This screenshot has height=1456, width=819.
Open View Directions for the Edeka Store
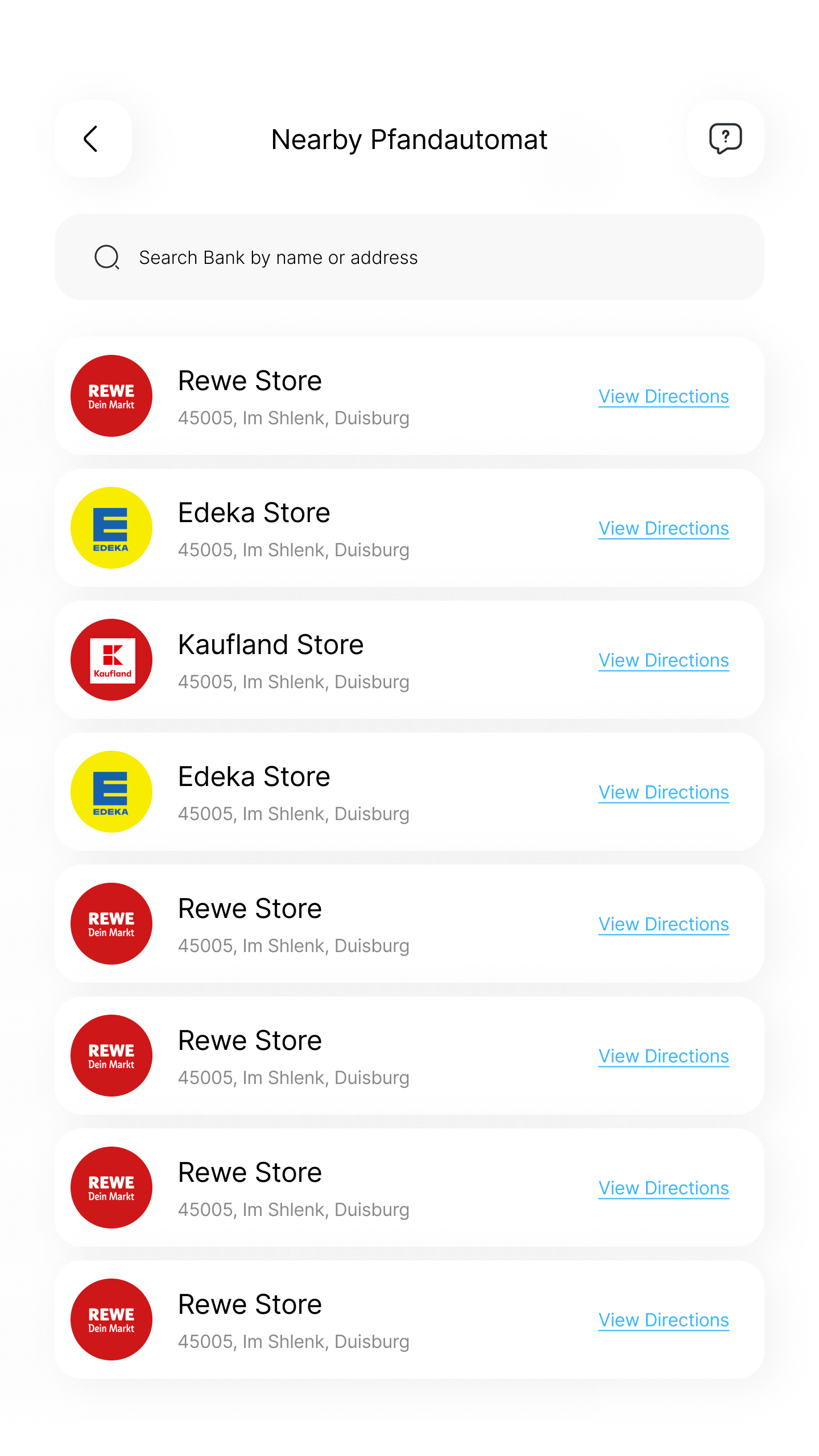[663, 528]
